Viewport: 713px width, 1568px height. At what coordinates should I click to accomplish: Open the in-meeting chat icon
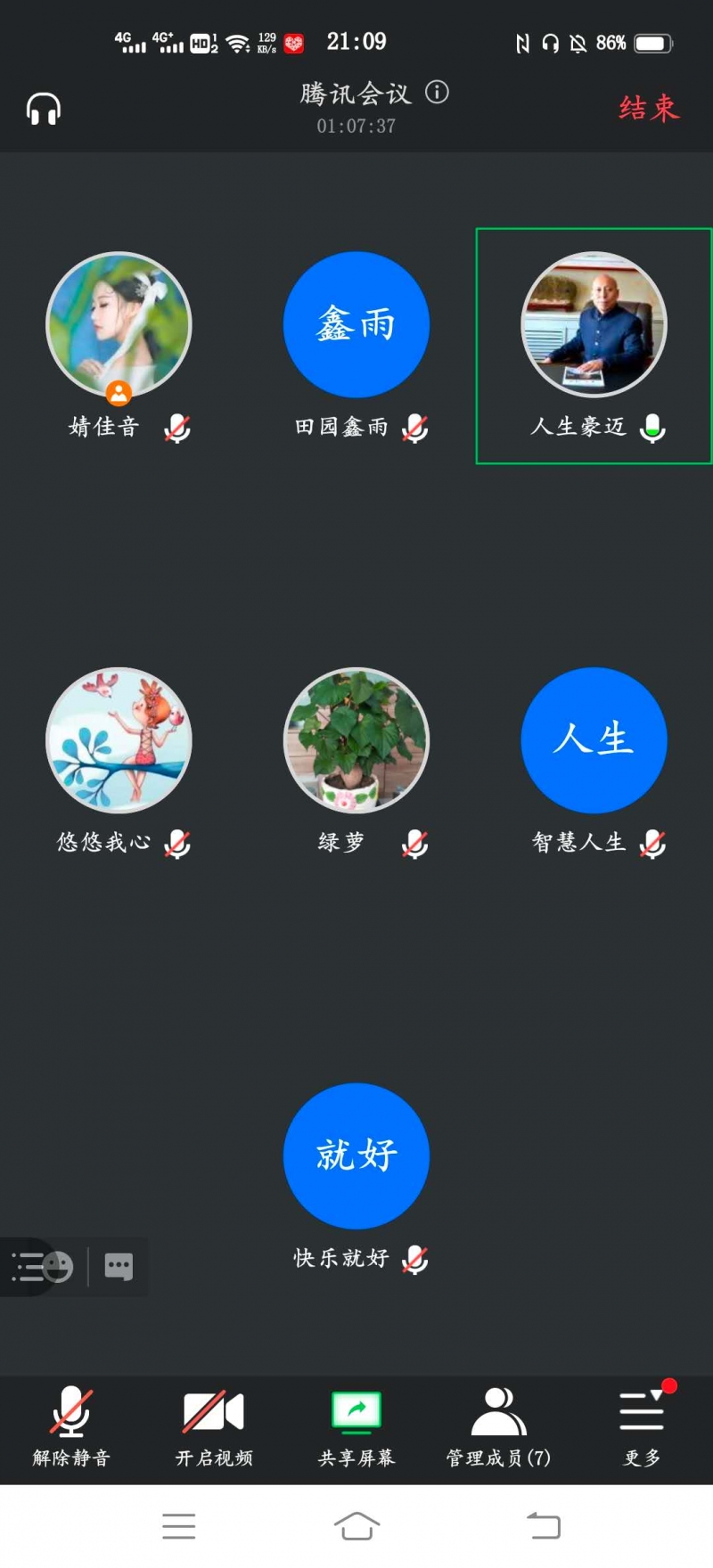coord(119,1266)
